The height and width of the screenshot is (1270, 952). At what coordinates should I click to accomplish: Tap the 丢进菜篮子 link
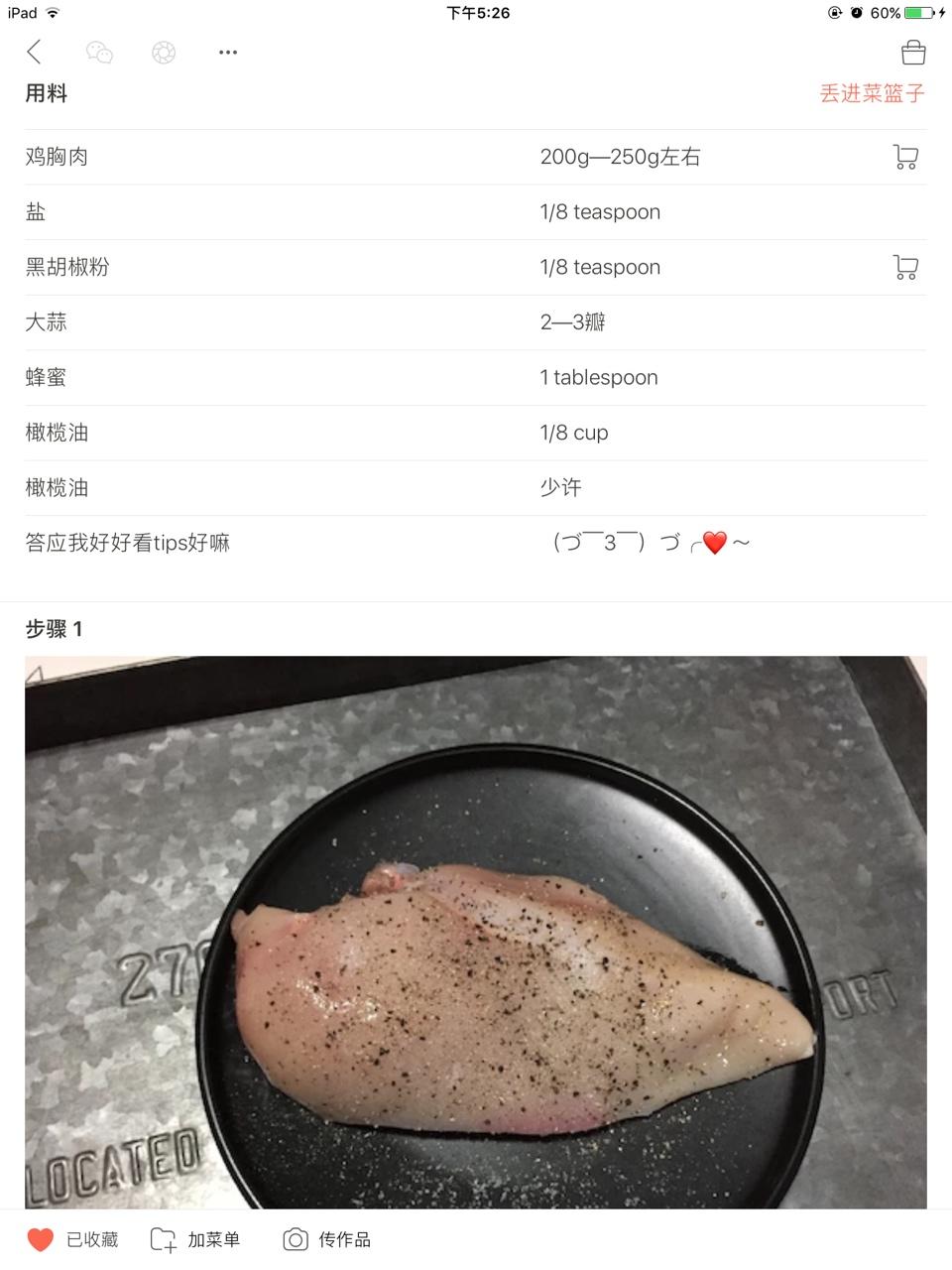(871, 94)
